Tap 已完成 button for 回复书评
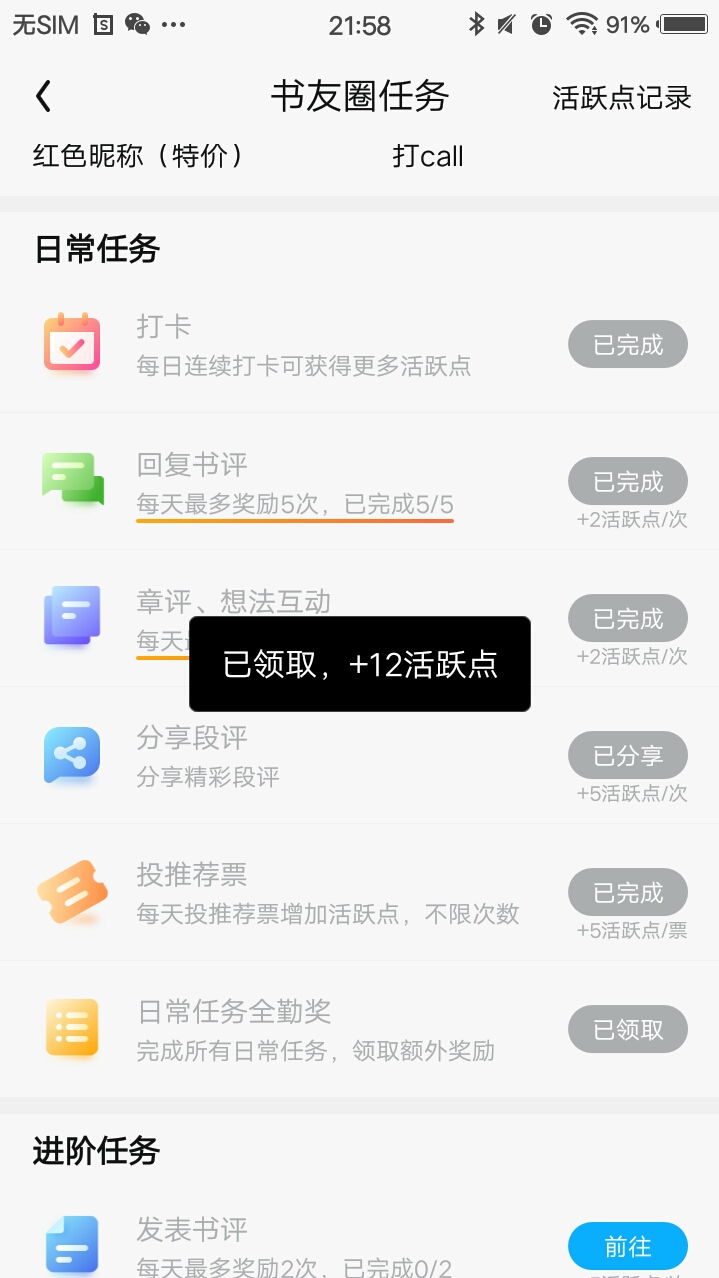719x1278 pixels. (x=627, y=482)
